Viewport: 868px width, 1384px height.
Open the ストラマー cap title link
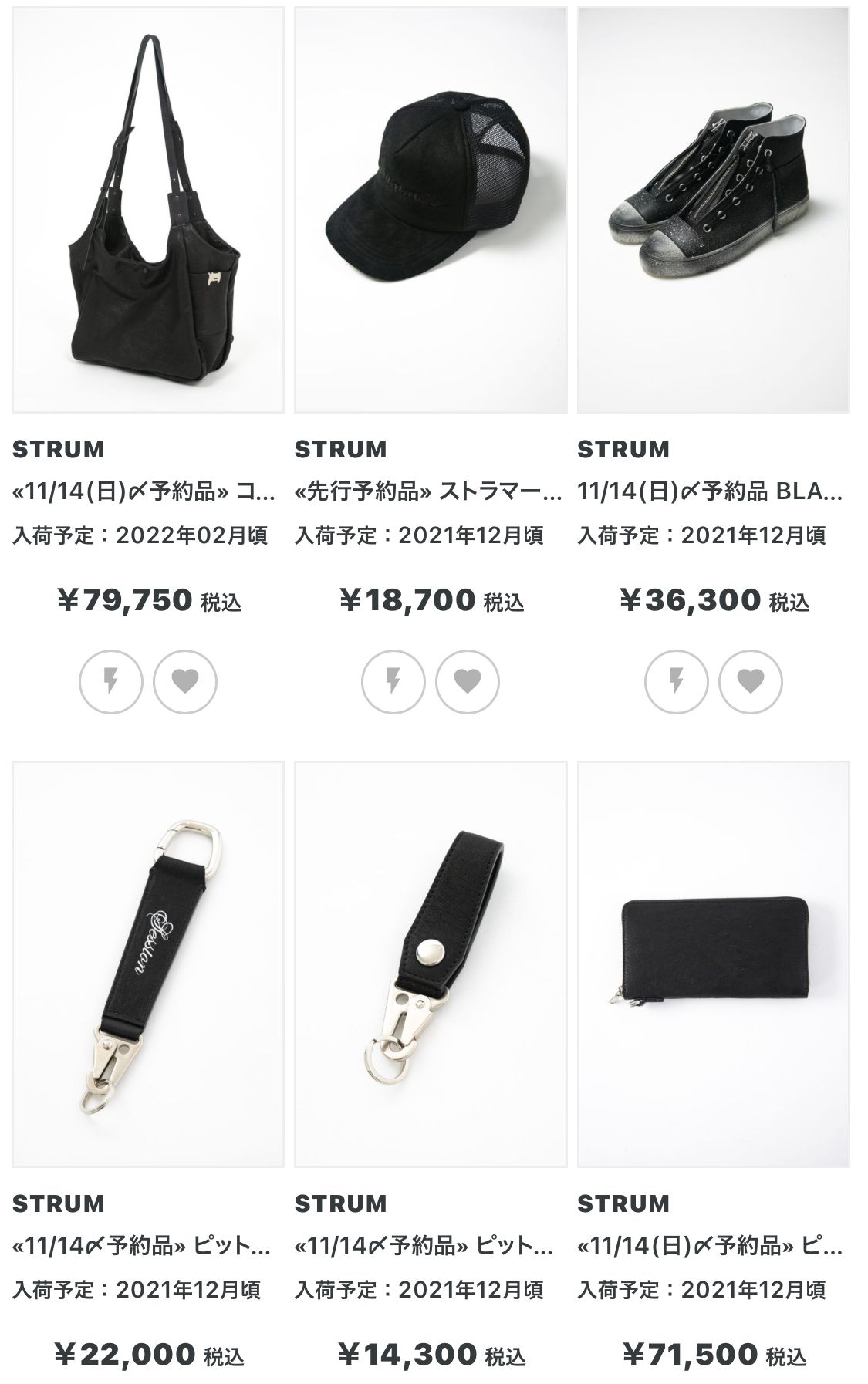pyautogui.click(x=428, y=491)
